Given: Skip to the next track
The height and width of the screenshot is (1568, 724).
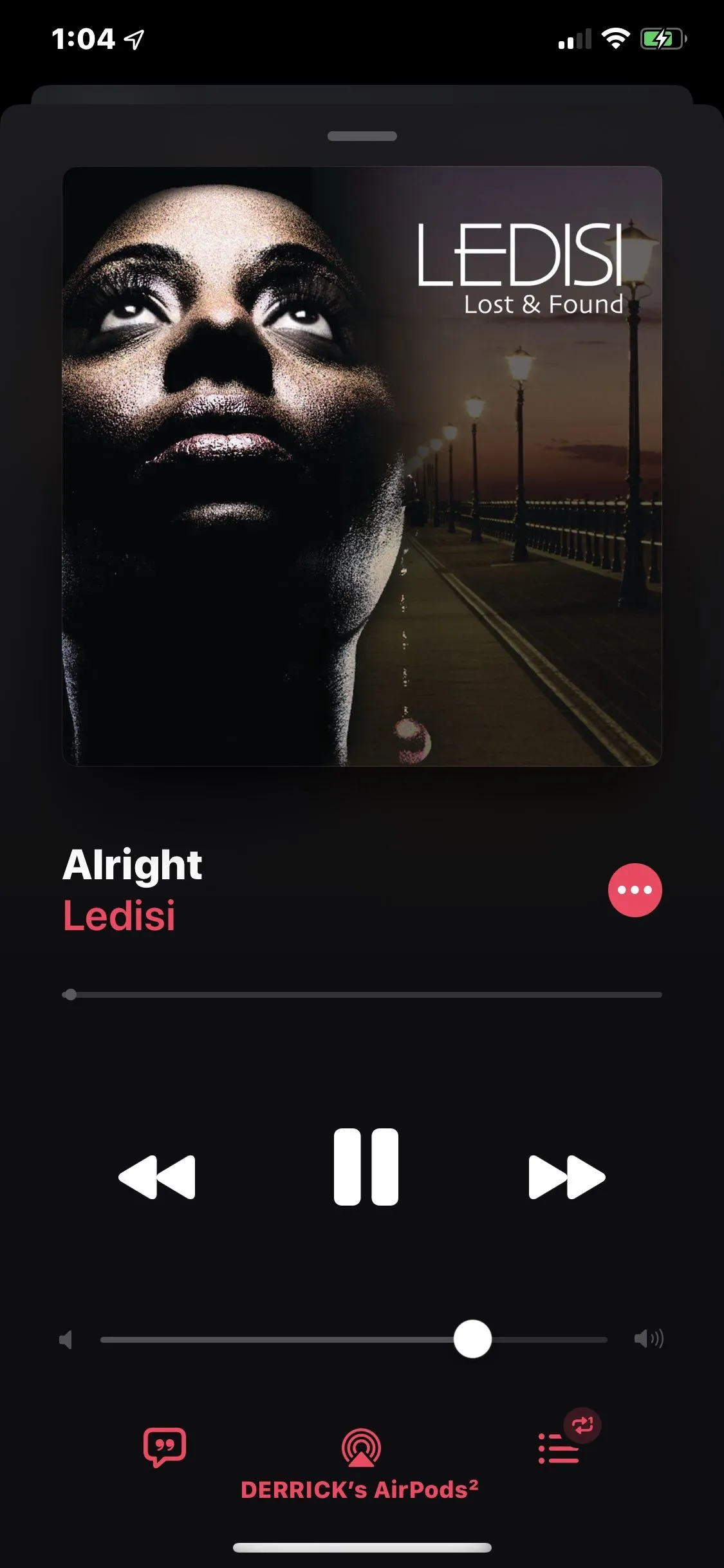Looking at the screenshot, I should [566, 1177].
